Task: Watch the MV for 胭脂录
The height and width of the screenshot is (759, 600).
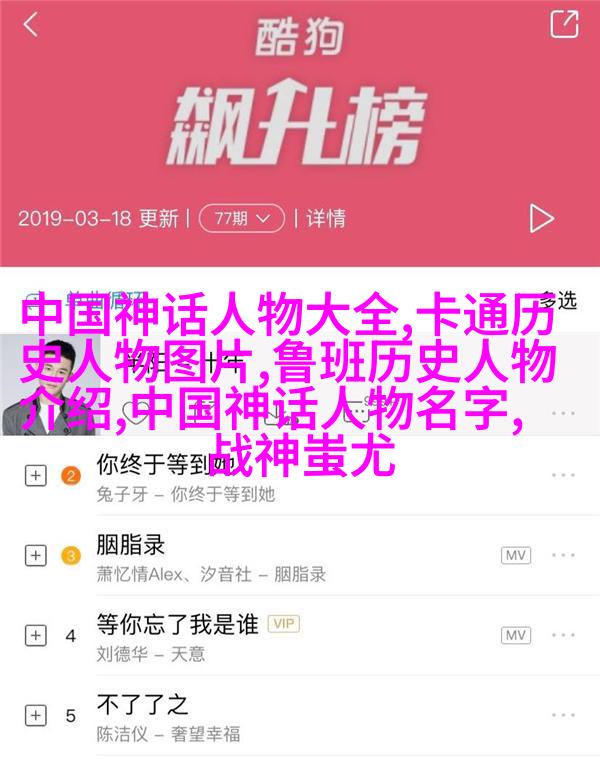Action: 515,555
